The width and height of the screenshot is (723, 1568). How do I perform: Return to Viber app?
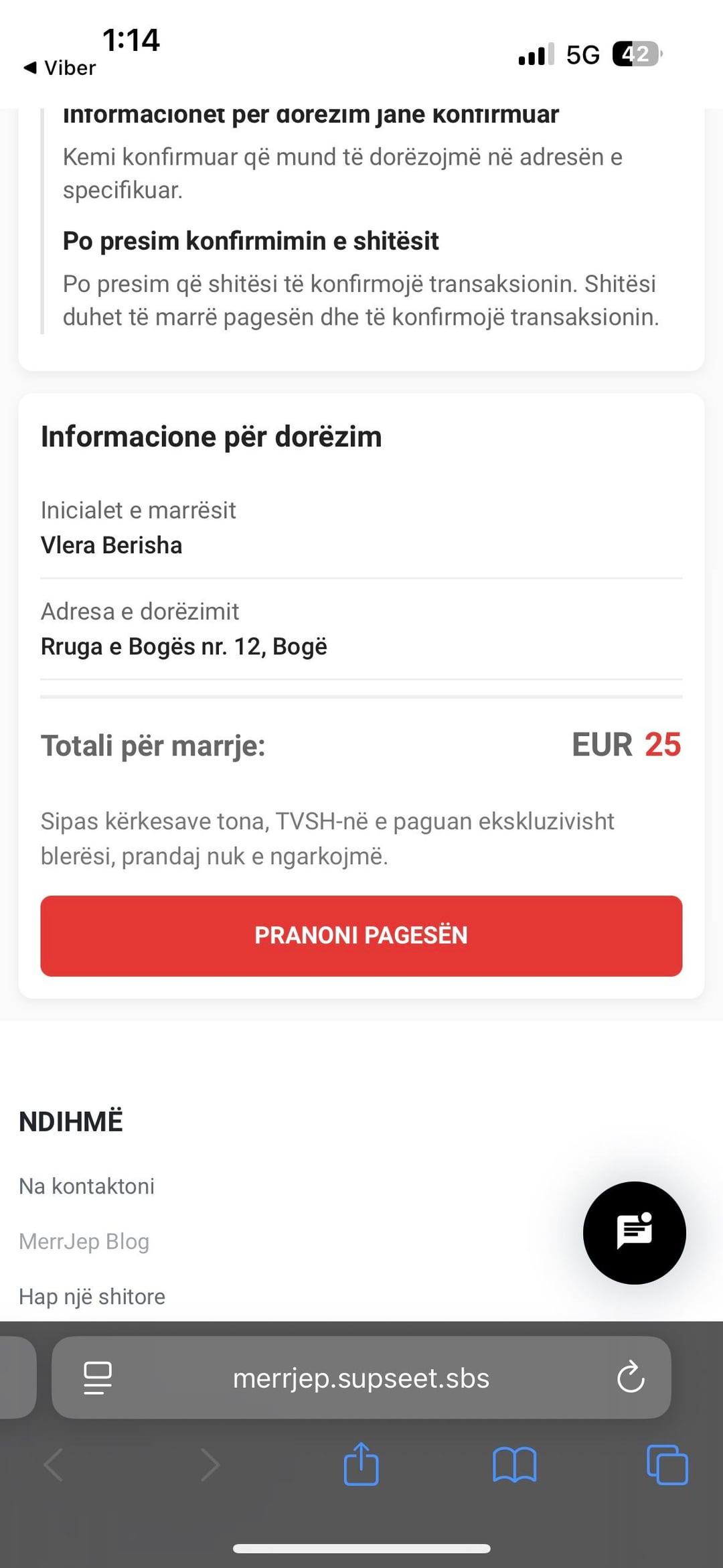(x=60, y=68)
